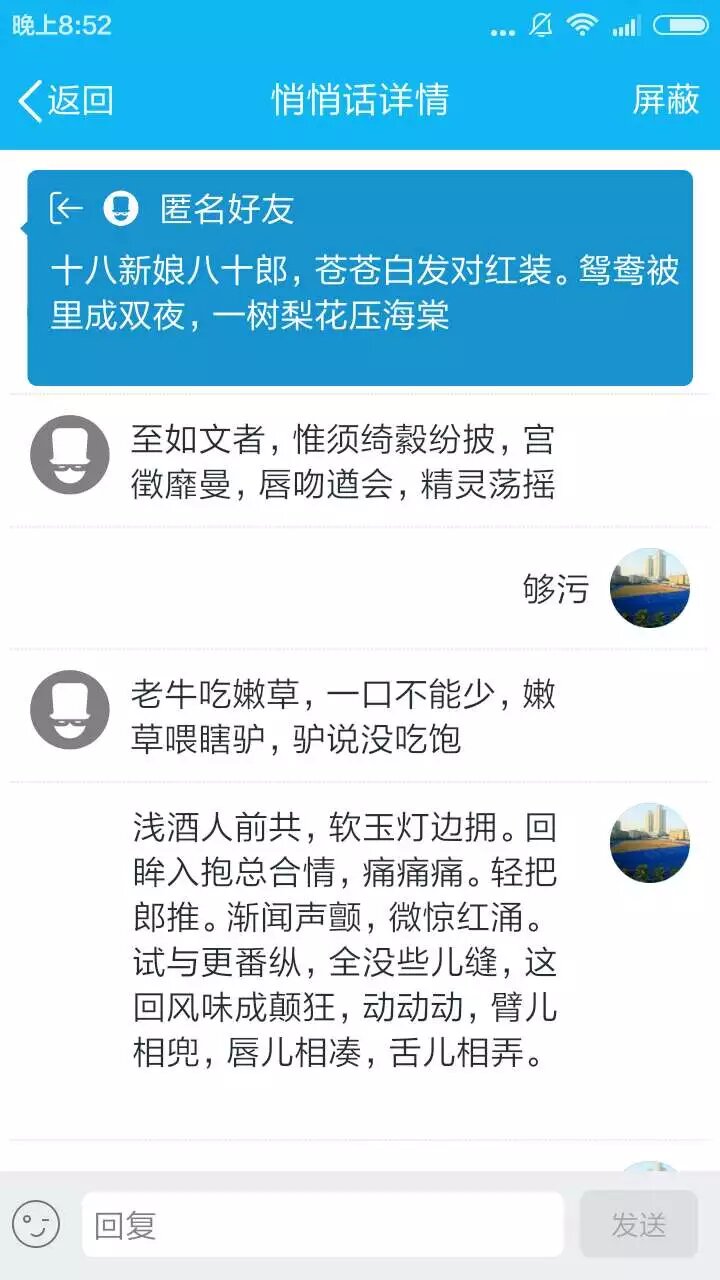Go back with the 返回 button
Image resolution: width=720 pixels, height=1280 pixels.
pyautogui.click(x=66, y=101)
